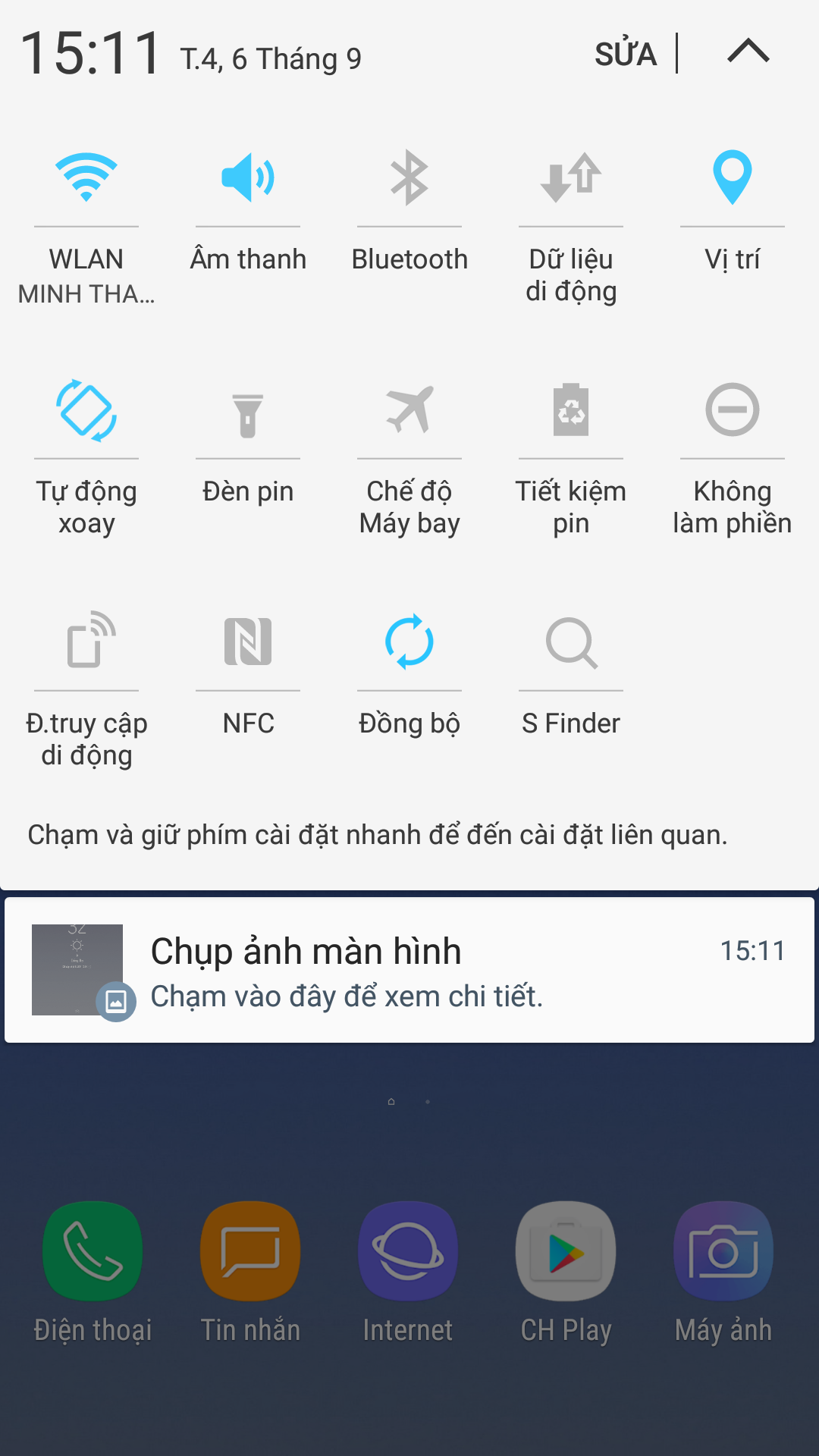
Task: Enable Chế độ Máy bay
Action: click(409, 409)
